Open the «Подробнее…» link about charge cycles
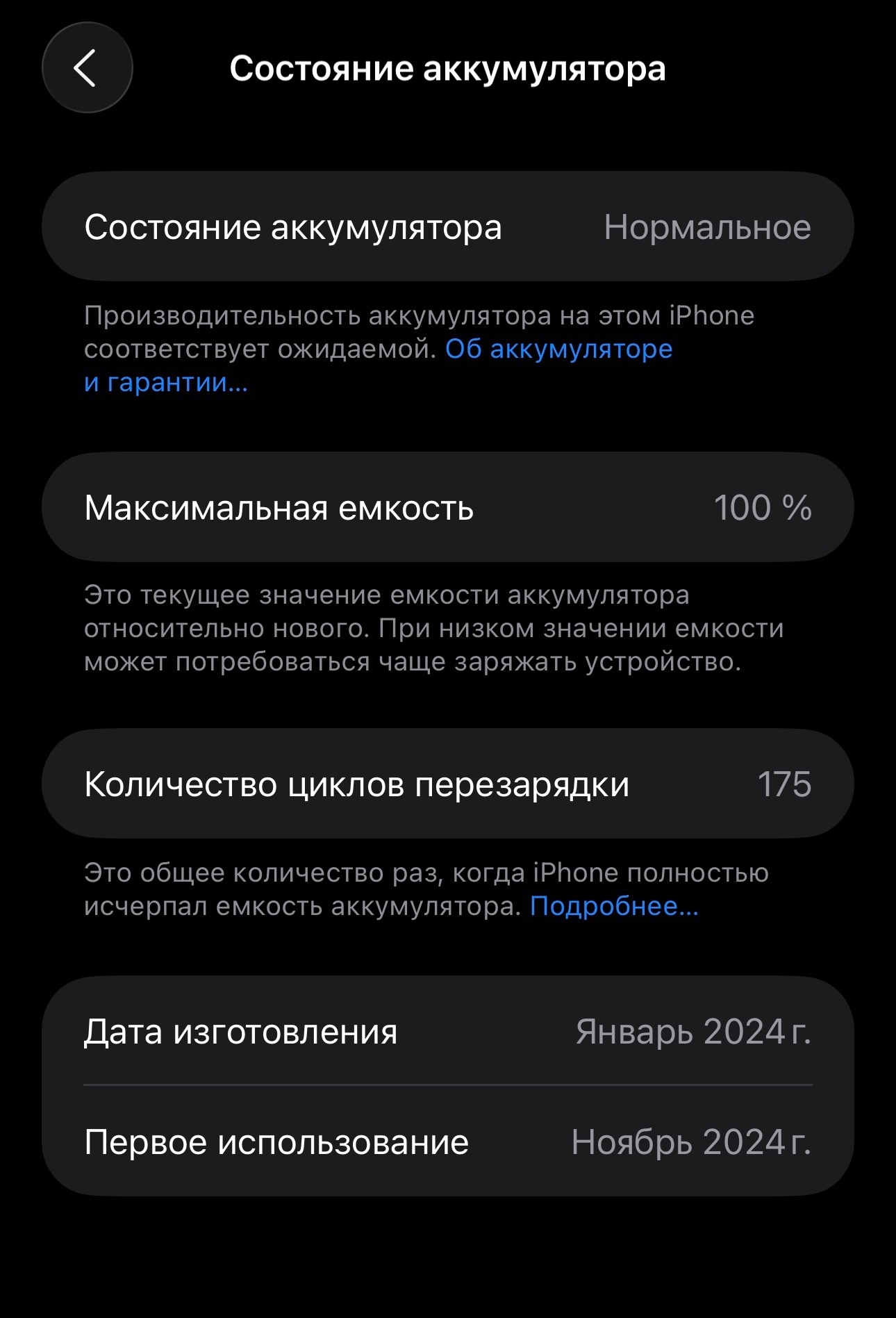The image size is (896, 1318). coord(614,906)
